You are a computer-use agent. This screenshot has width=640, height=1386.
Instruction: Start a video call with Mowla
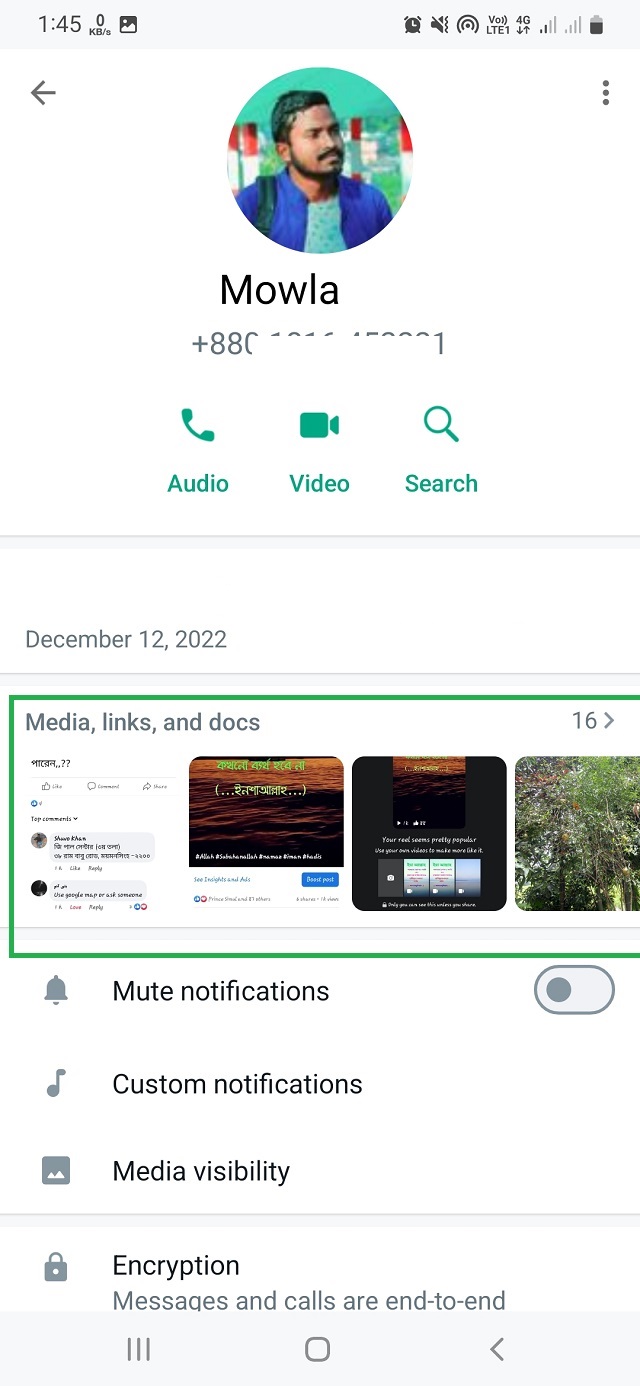tap(319, 451)
